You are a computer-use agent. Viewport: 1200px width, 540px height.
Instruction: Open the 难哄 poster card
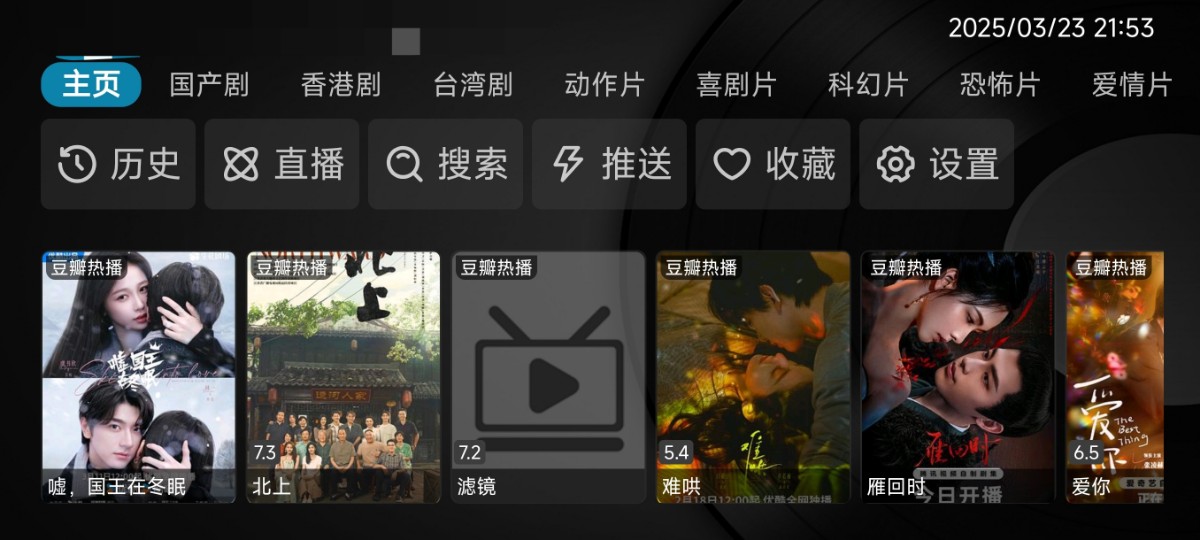pos(753,377)
